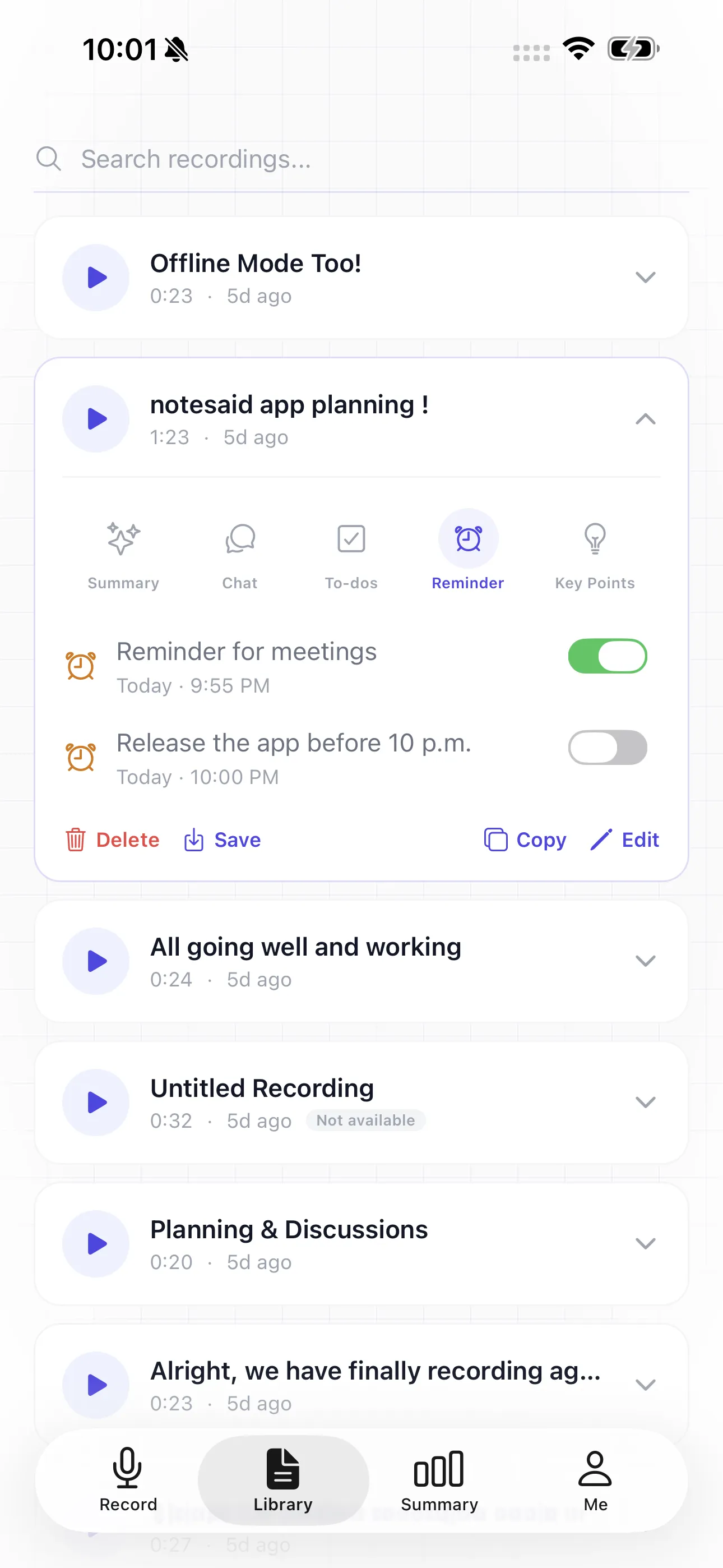The width and height of the screenshot is (723, 1568).
Task: Go to the Me tab
Action: tap(595, 1479)
